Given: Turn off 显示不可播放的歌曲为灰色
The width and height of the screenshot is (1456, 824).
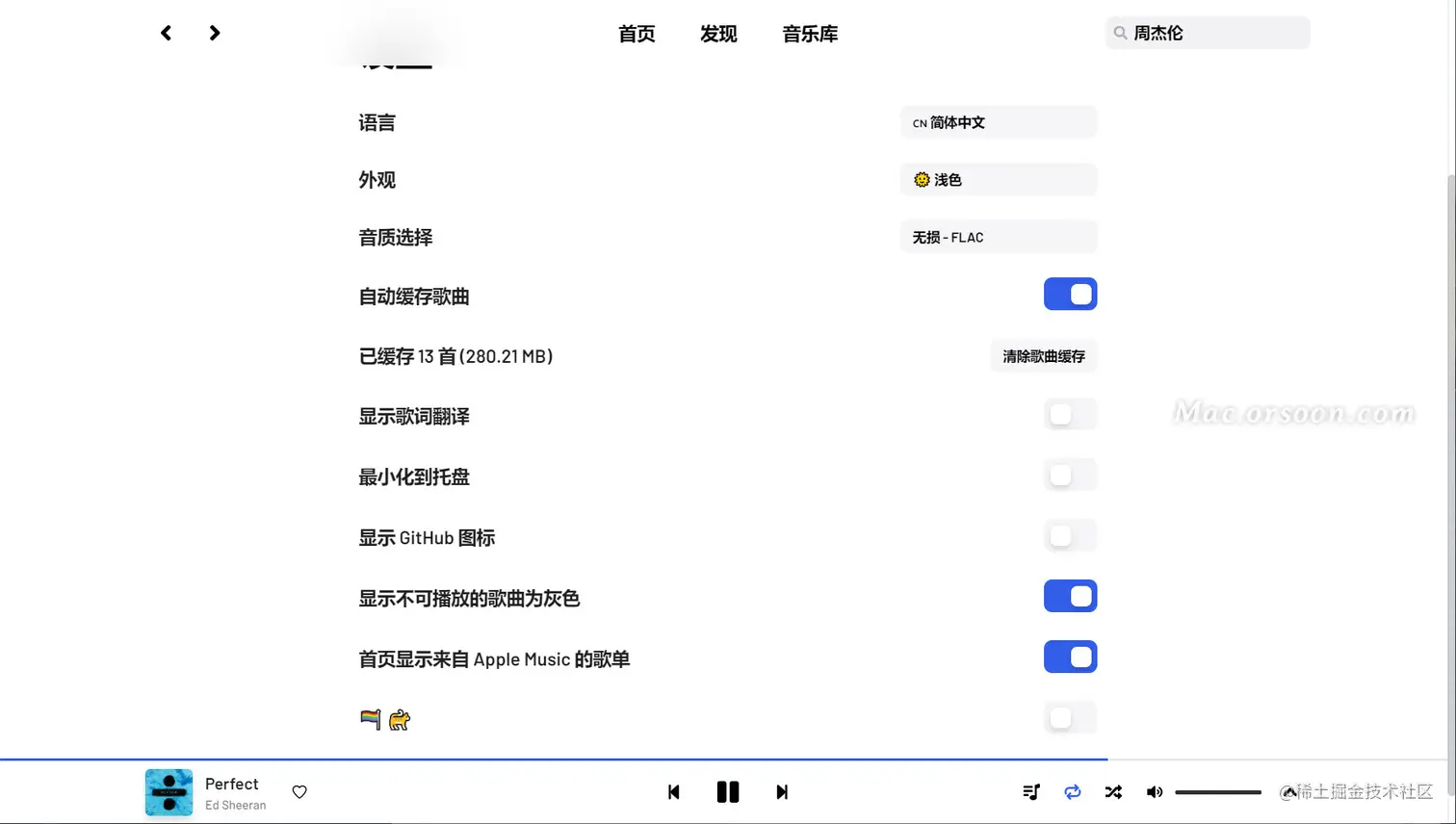Looking at the screenshot, I should click(x=1070, y=597).
